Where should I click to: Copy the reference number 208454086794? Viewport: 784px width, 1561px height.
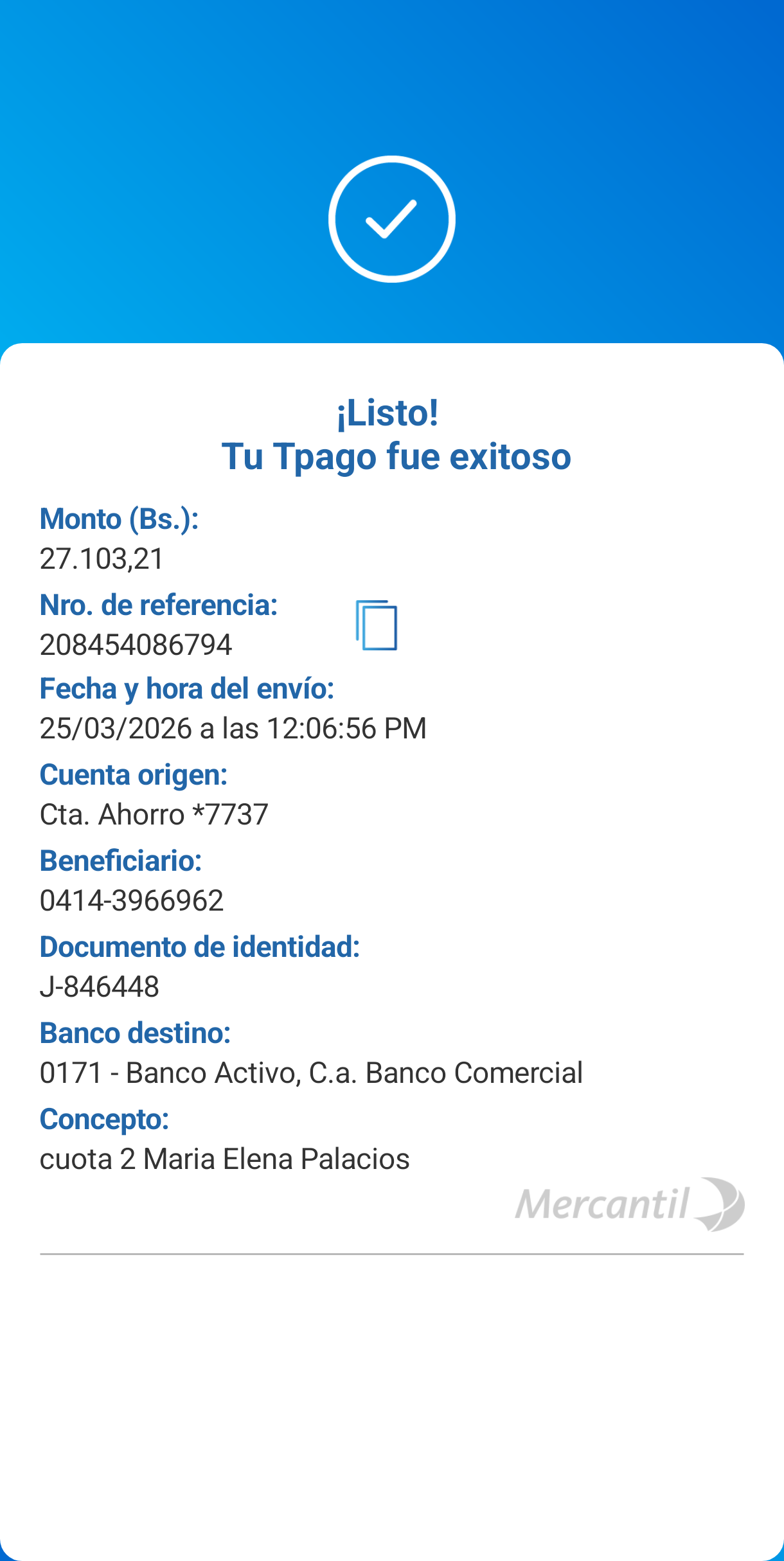tap(377, 625)
